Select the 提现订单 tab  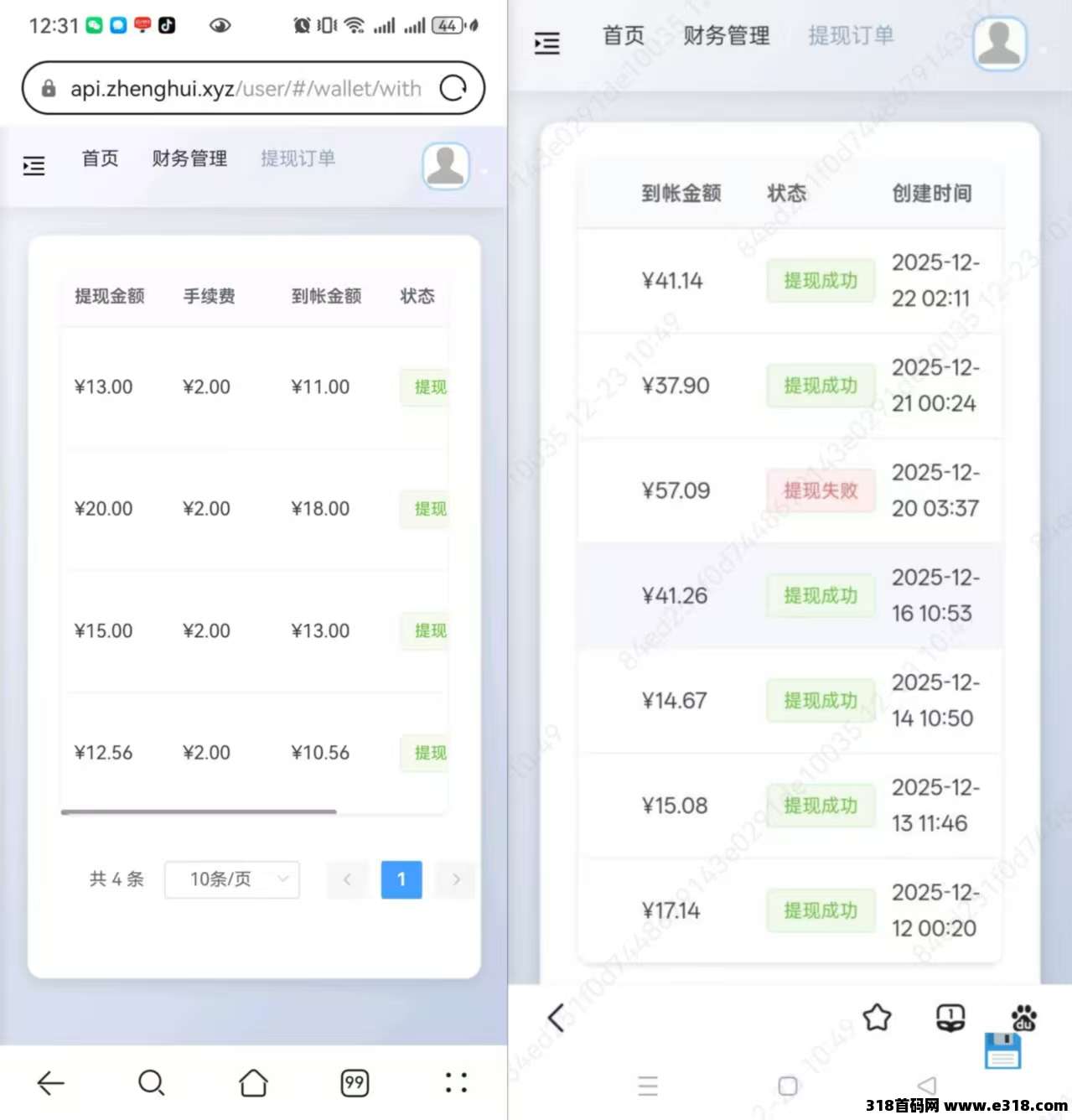point(299,158)
